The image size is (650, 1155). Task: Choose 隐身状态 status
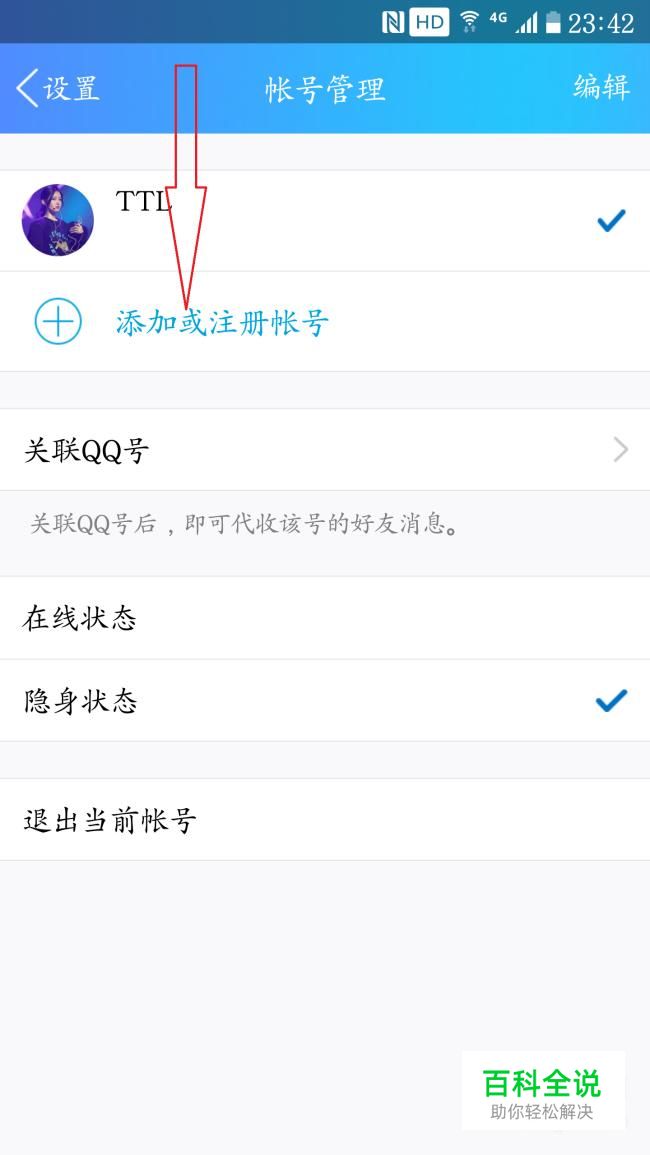(x=324, y=701)
